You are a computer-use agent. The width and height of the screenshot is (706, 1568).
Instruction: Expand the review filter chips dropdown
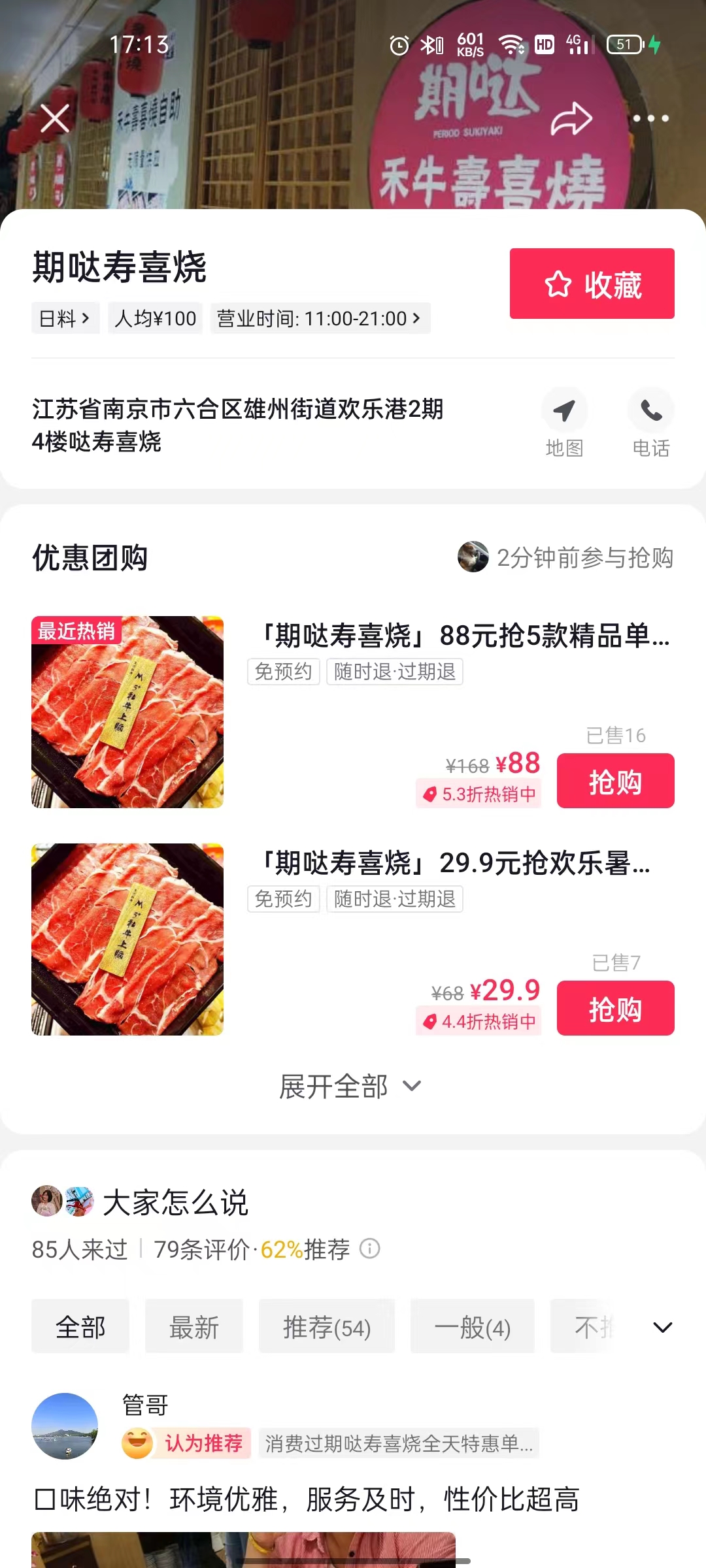[662, 1327]
